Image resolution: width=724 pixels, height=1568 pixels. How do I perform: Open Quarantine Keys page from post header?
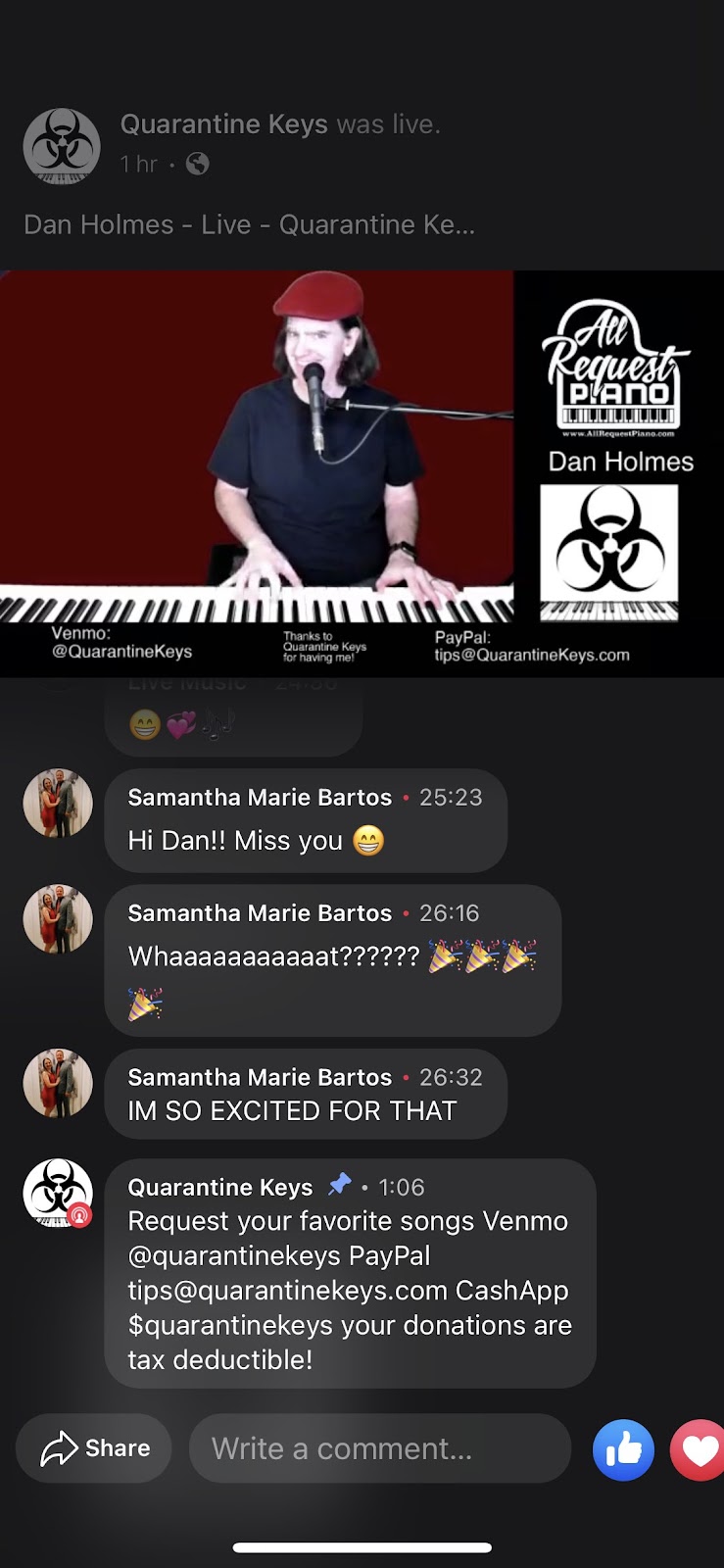(223, 124)
